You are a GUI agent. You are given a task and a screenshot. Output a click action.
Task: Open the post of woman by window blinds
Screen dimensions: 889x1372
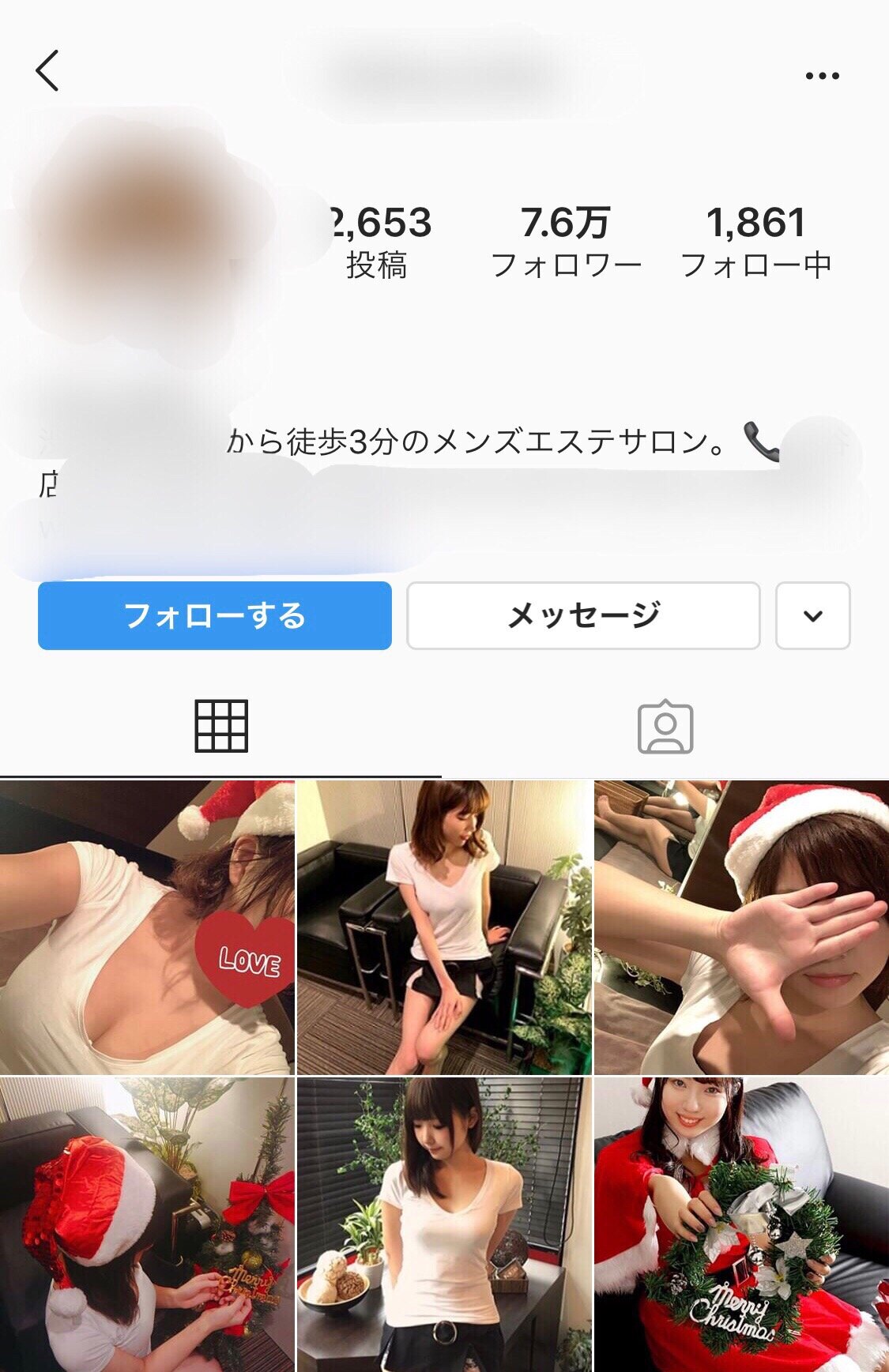[x=444, y=1224]
